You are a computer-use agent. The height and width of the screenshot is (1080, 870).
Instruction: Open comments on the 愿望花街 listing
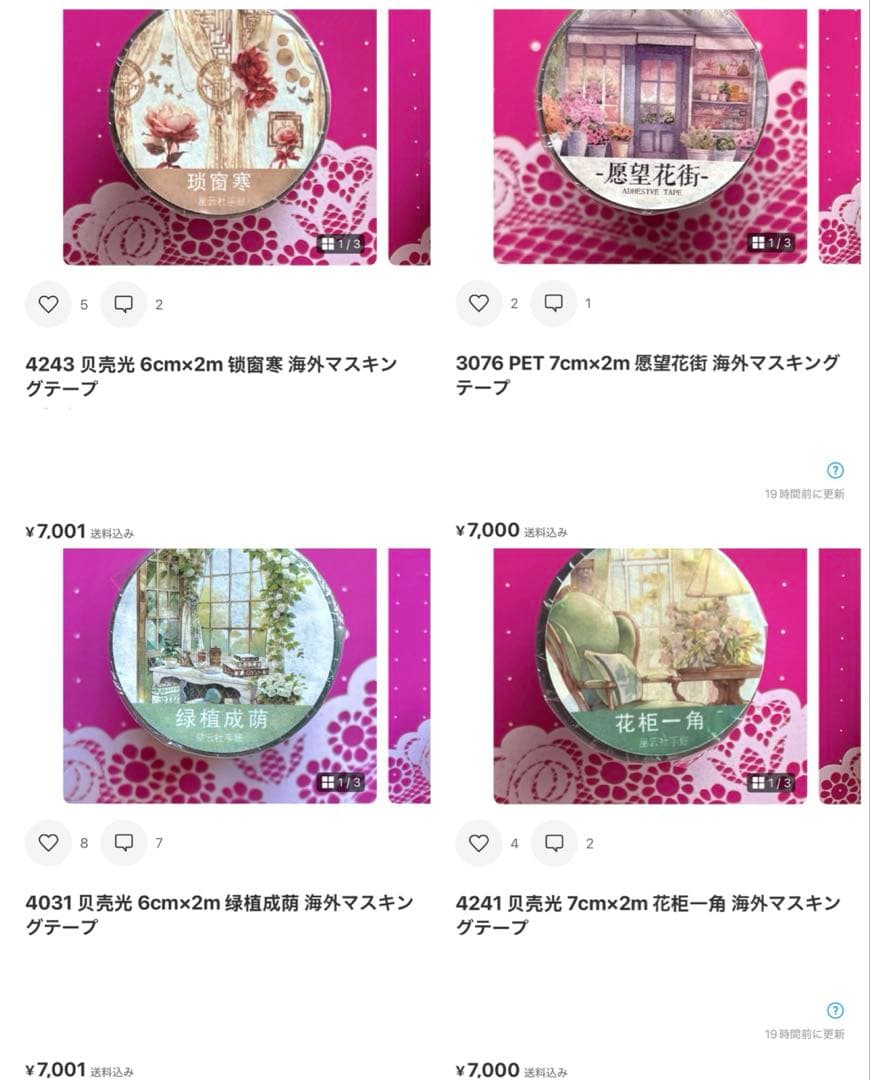(x=551, y=302)
